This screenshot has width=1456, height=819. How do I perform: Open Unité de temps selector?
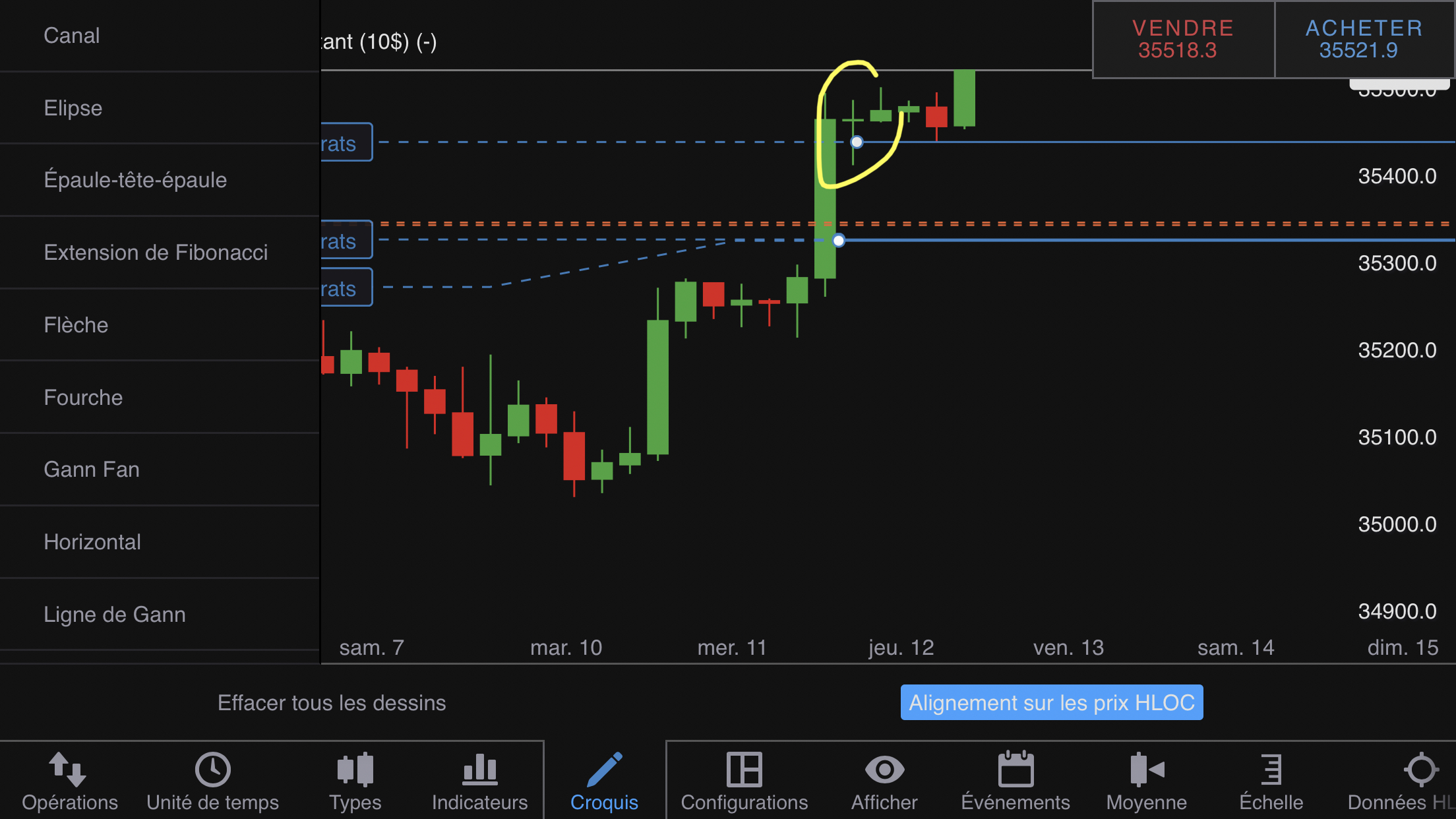tap(212, 781)
